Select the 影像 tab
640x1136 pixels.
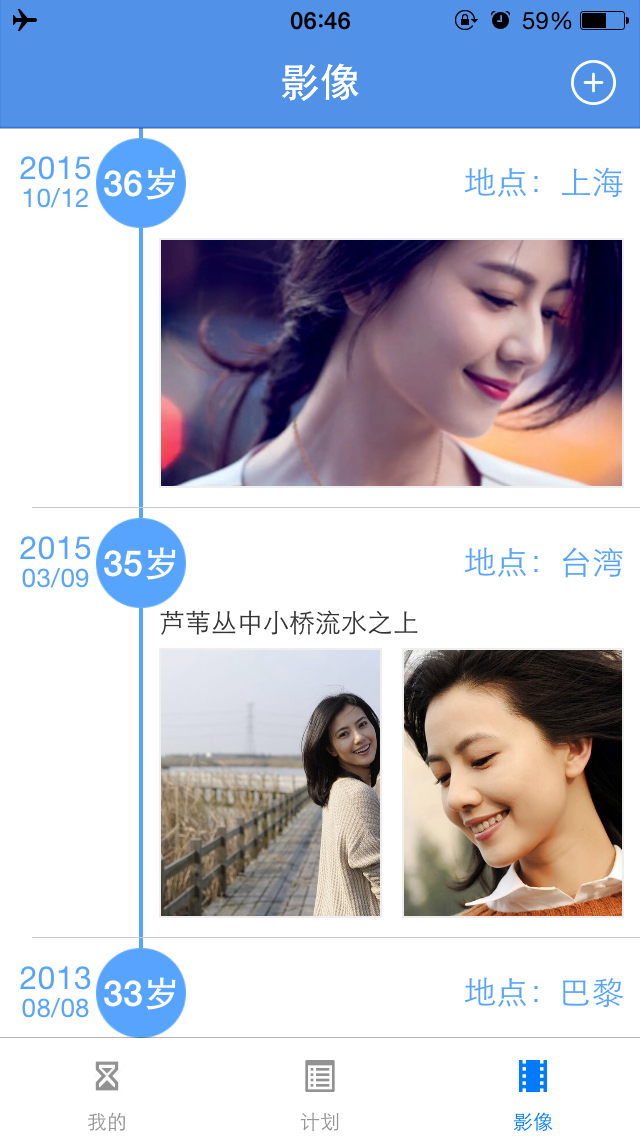[x=533, y=1092]
